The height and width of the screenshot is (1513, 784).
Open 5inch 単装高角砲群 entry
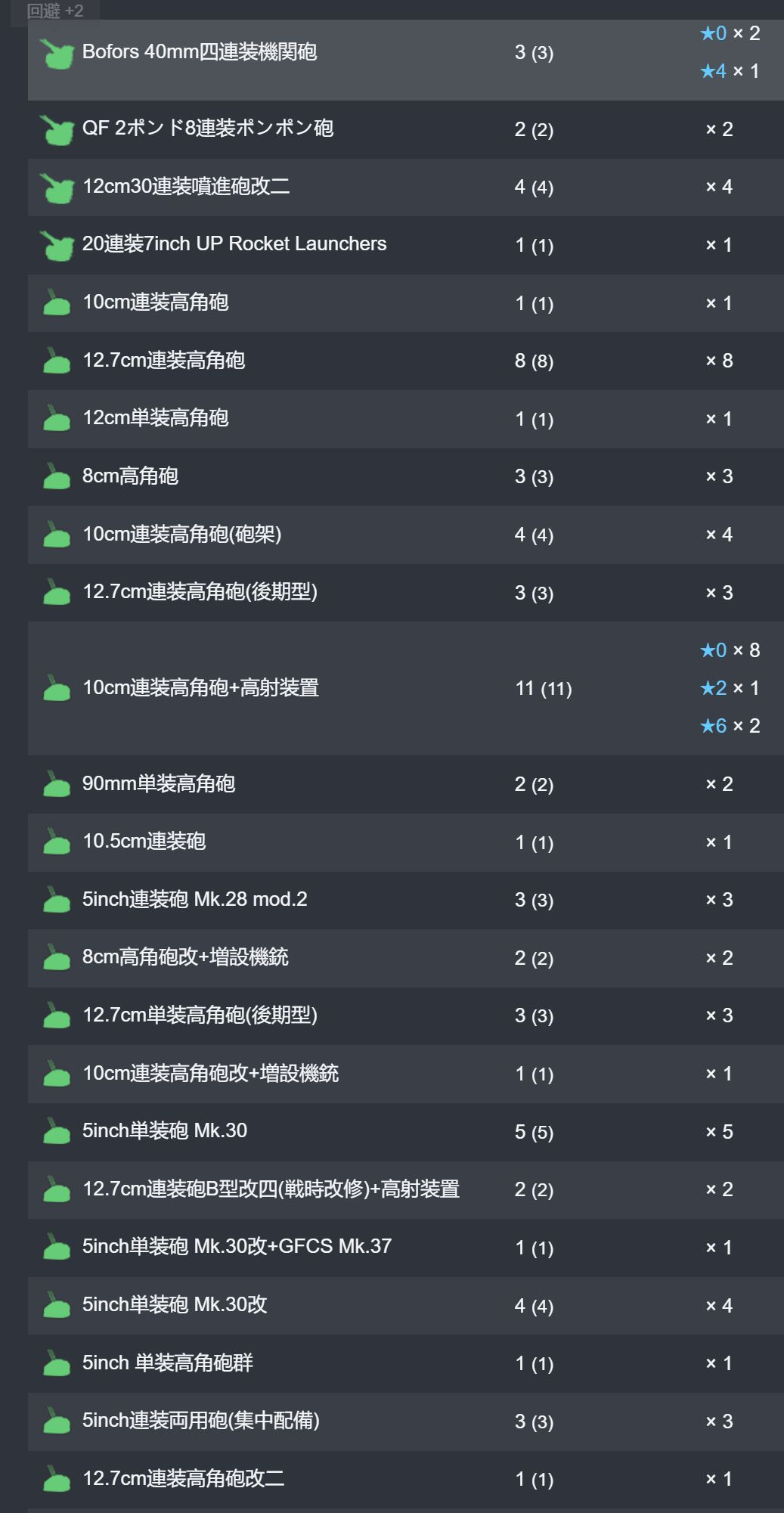coord(168,1363)
